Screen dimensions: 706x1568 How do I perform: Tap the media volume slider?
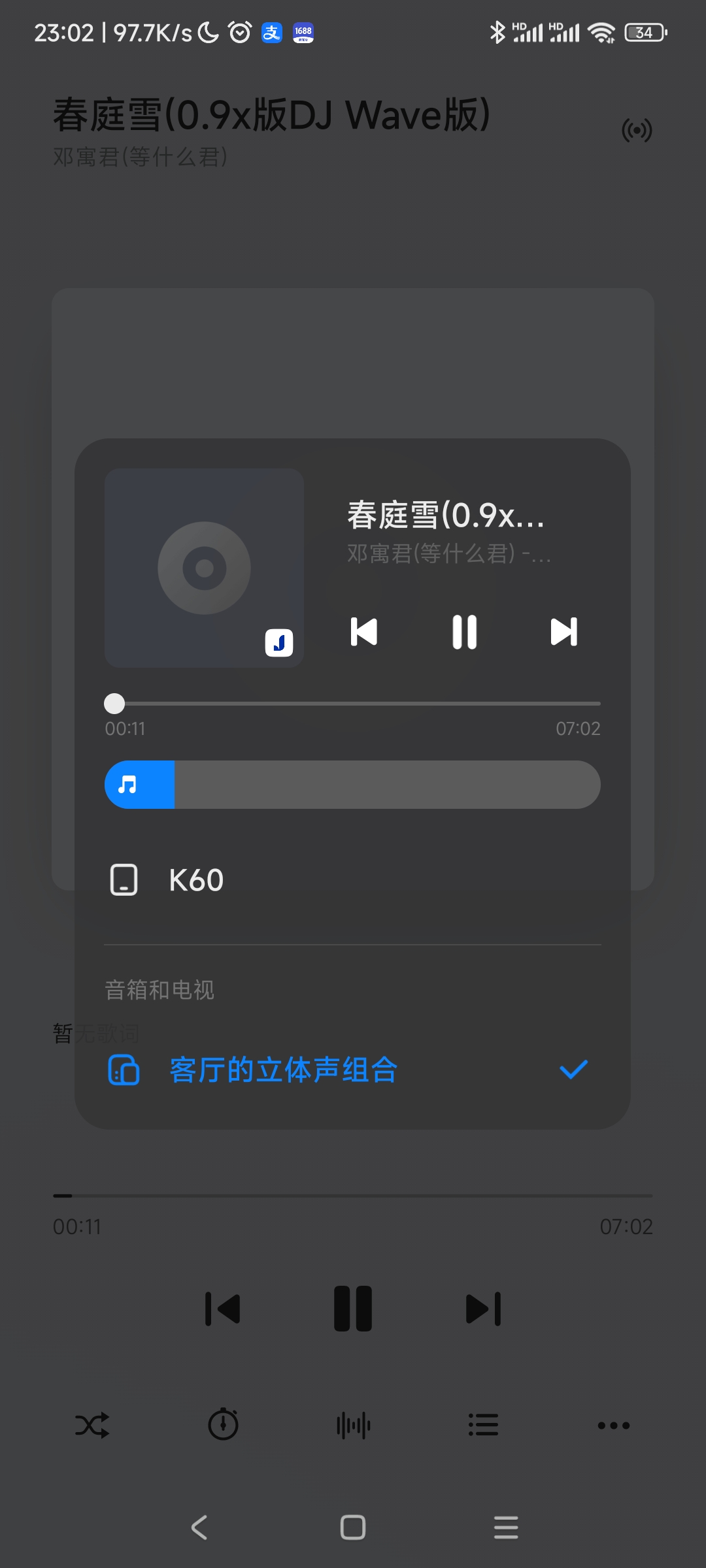(353, 785)
